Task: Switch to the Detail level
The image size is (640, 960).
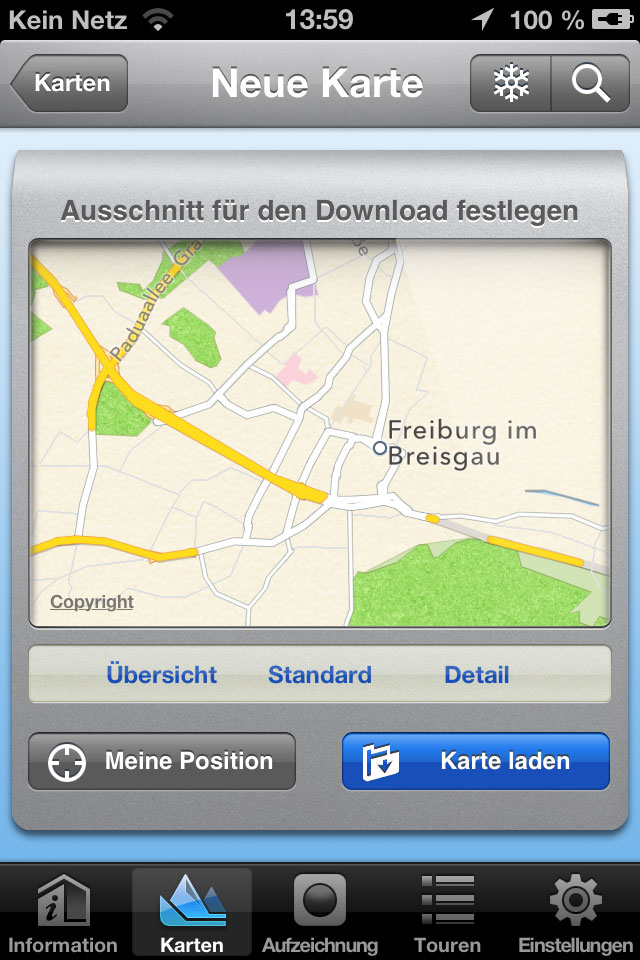Action: point(477,675)
